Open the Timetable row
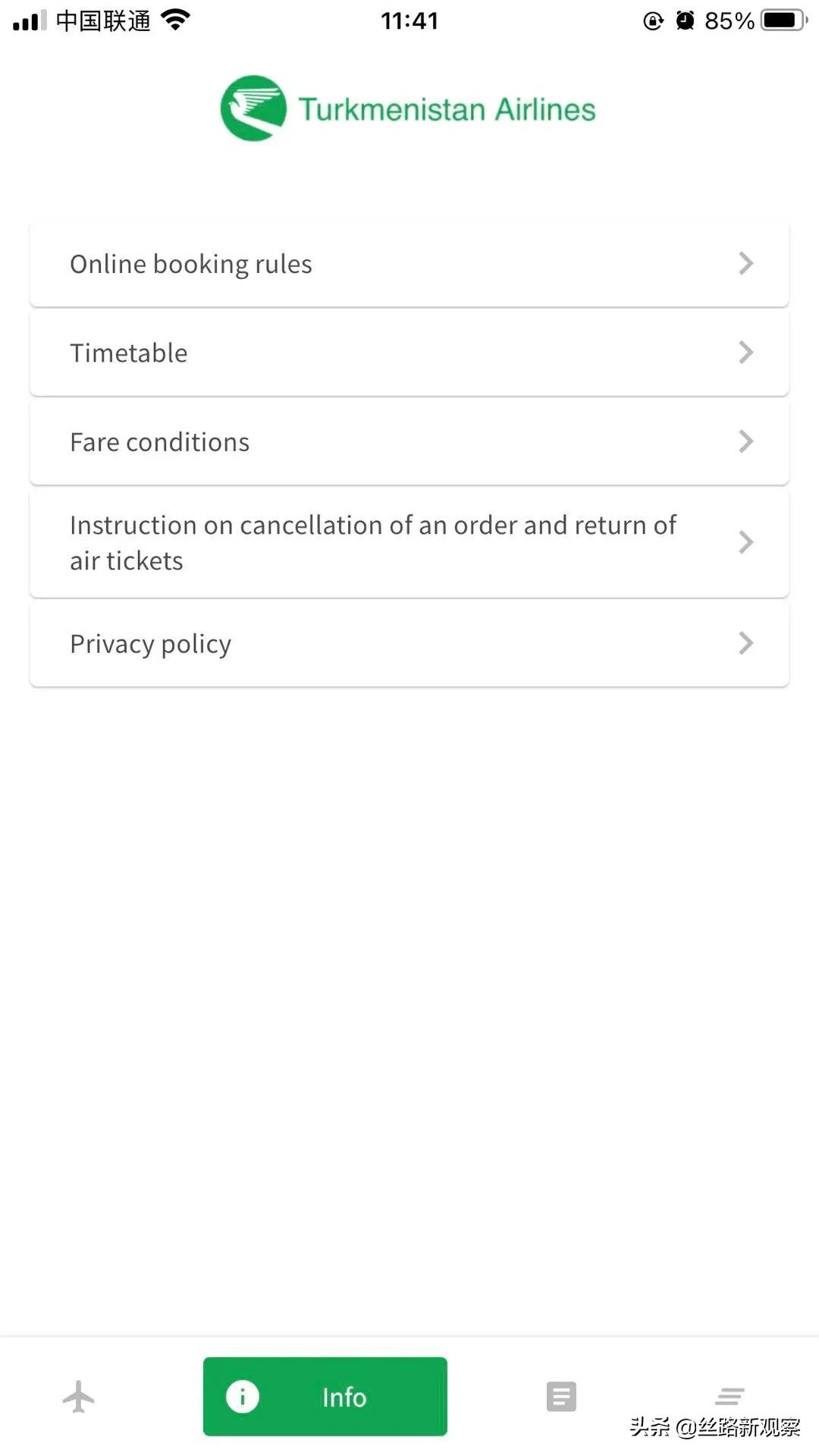The width and height of the screenshot is (819, 1456). [409, 353]
